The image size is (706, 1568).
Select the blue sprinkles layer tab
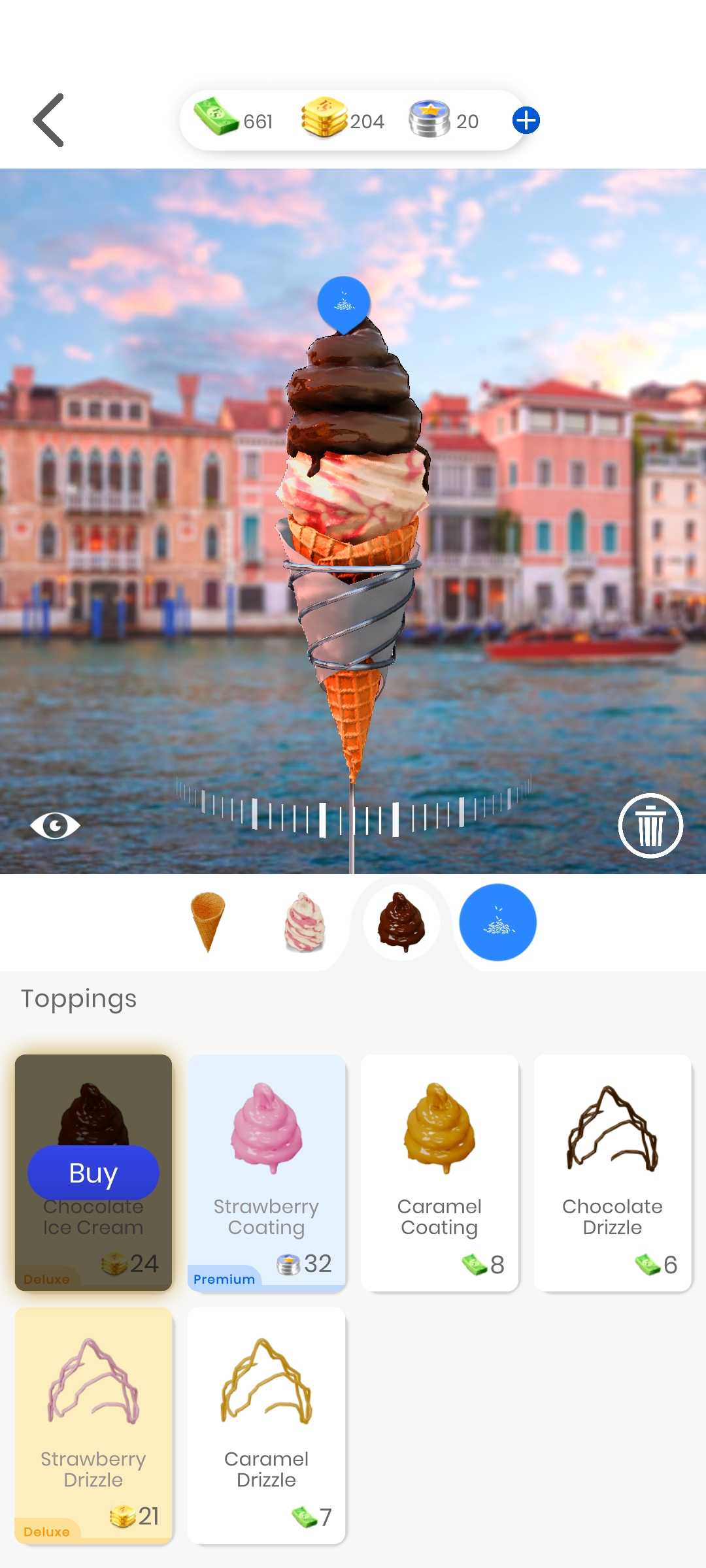[498, 922]
